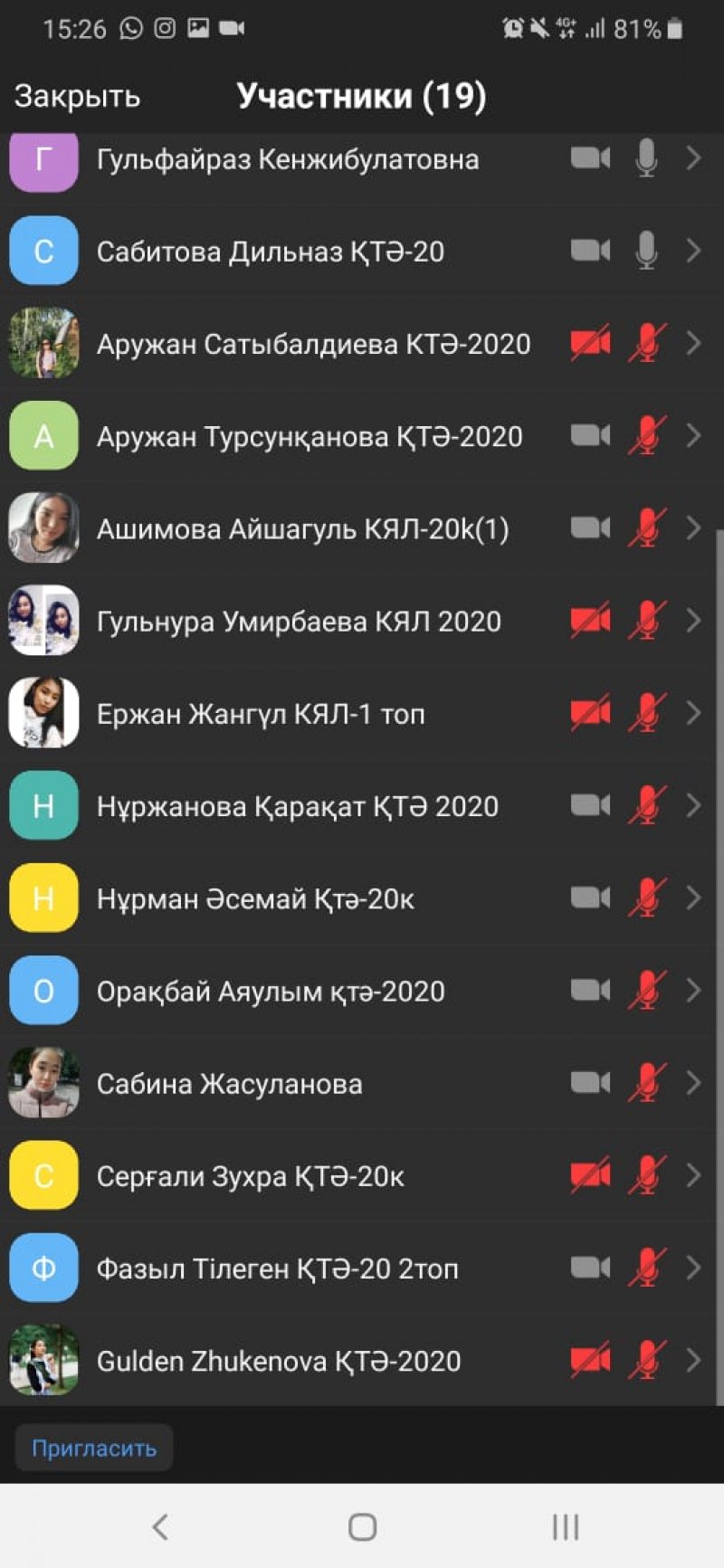The height and width of the screenshot is (1568, 724).
Task: Open Серғали Зухра ҚТӘ-20к entry
Action: [357, 1175]
